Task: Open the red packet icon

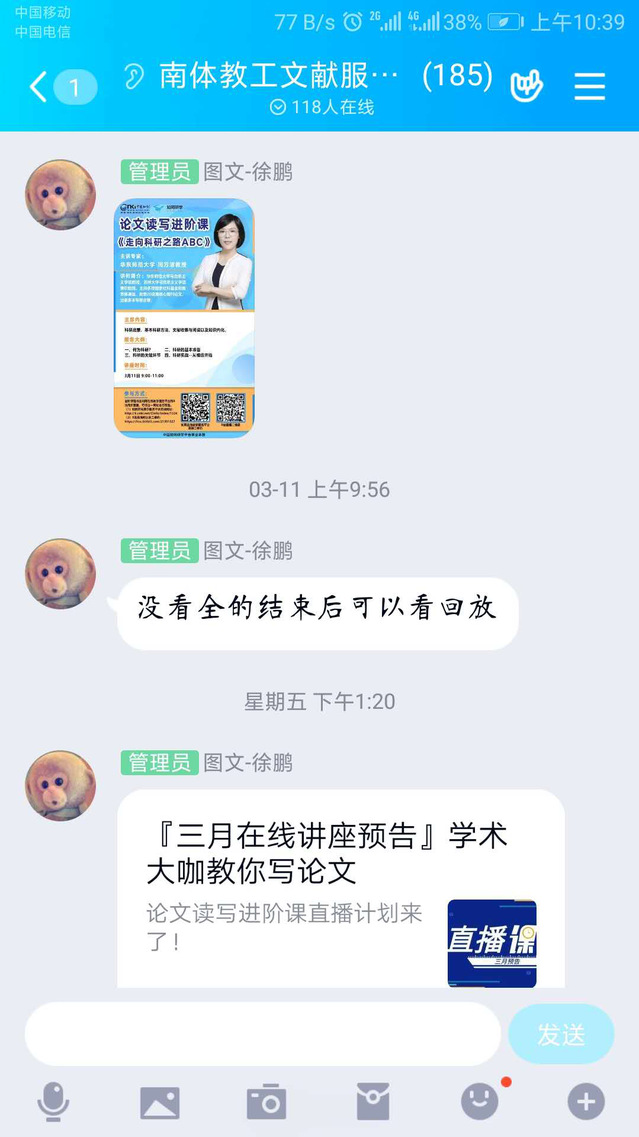Action: 373,1102
